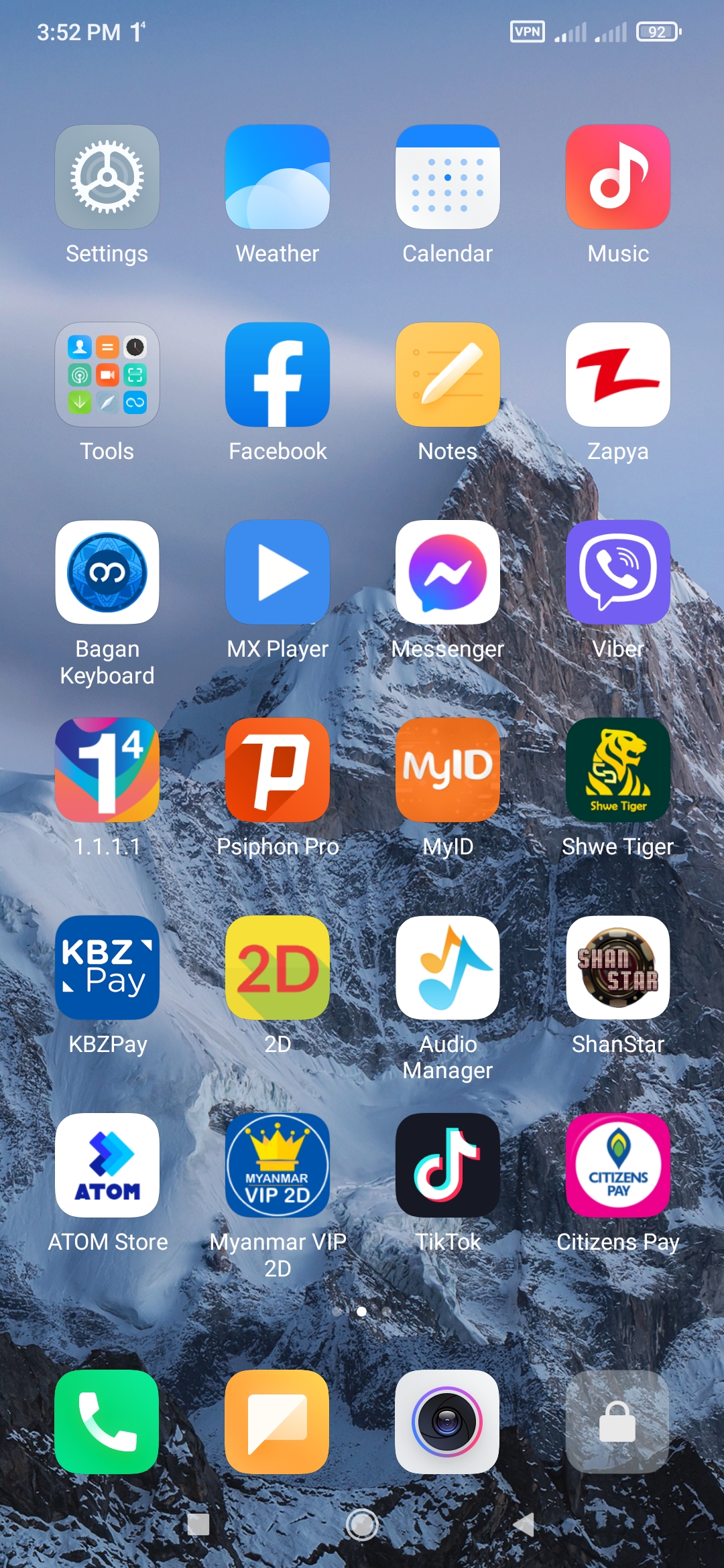Launch the Camera from the dock
The width and height of the screenshot is (724, 1568).
coord(448,1421)
